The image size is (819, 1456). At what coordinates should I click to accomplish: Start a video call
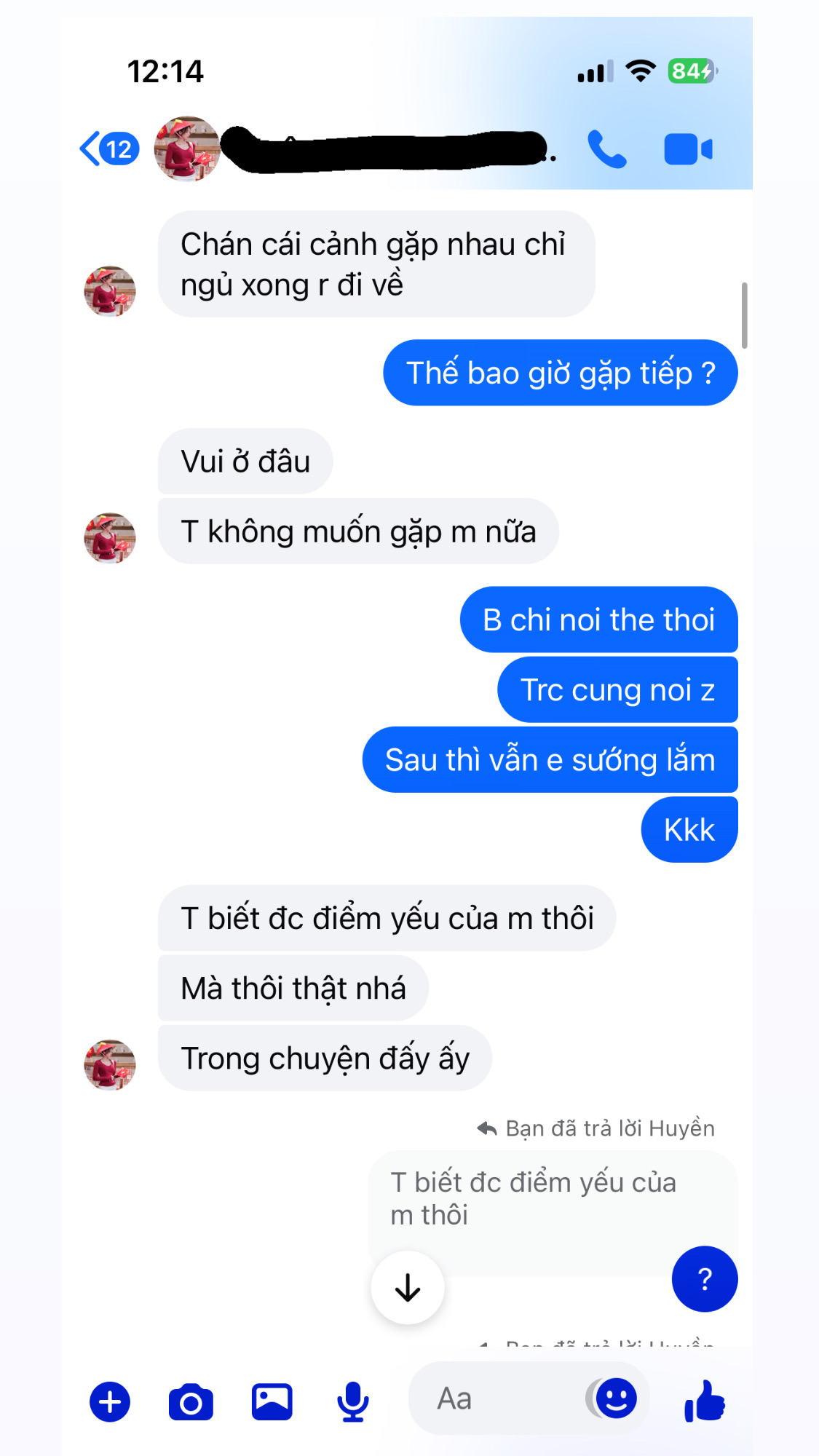[688, 149]
